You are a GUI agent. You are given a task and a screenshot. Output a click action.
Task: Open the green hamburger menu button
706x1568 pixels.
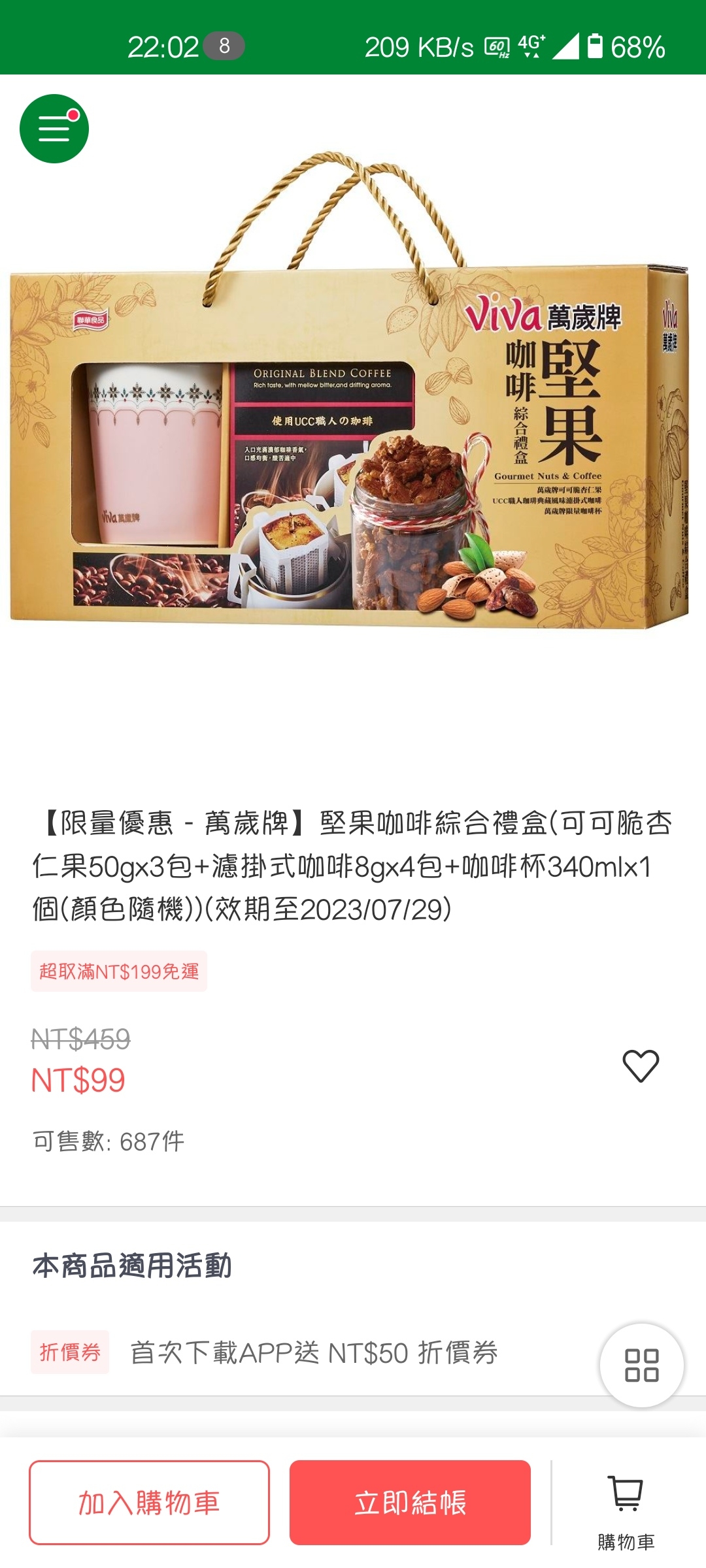[x=54, y=129]
